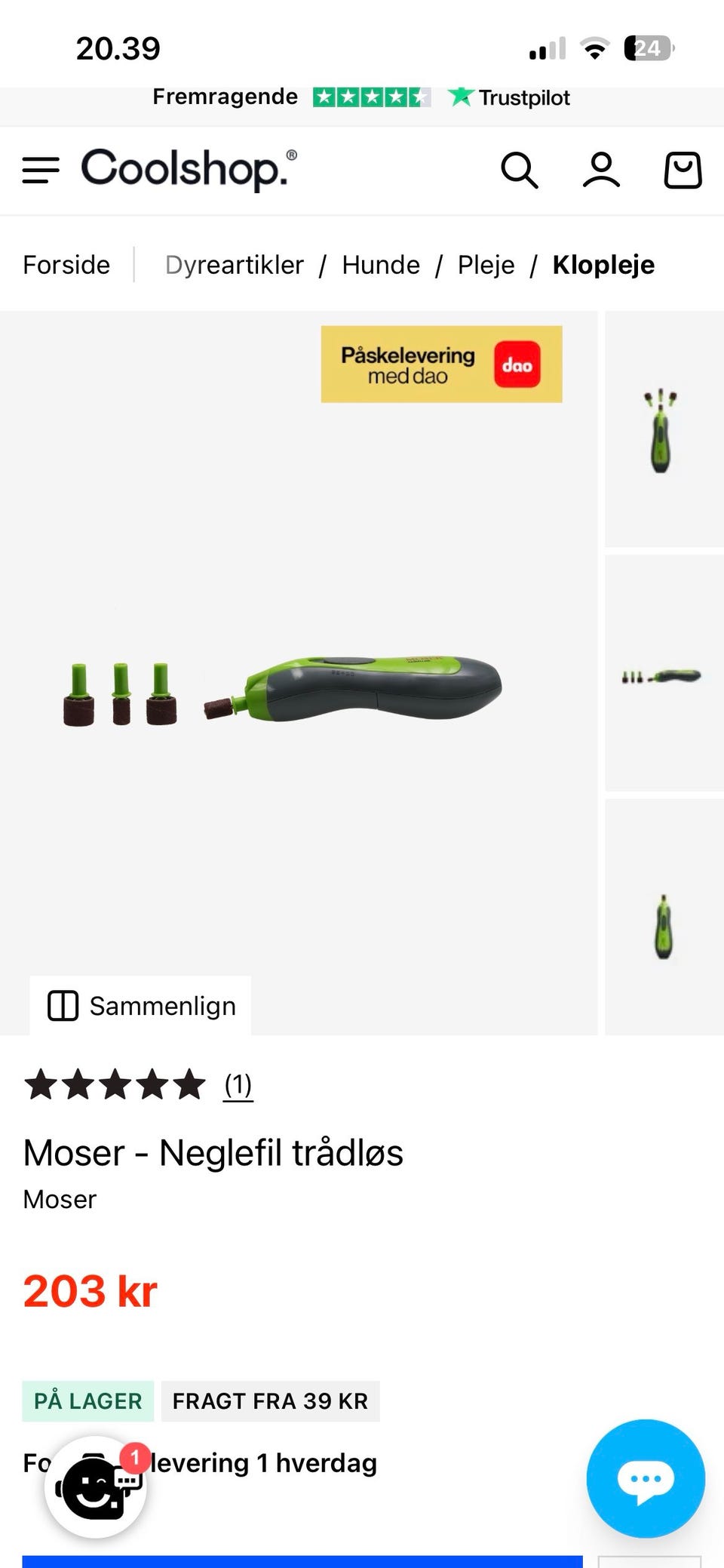Screen dimensions: 724x1568
Task: Open the shopping bag cart icon
Action: point(681,171)
